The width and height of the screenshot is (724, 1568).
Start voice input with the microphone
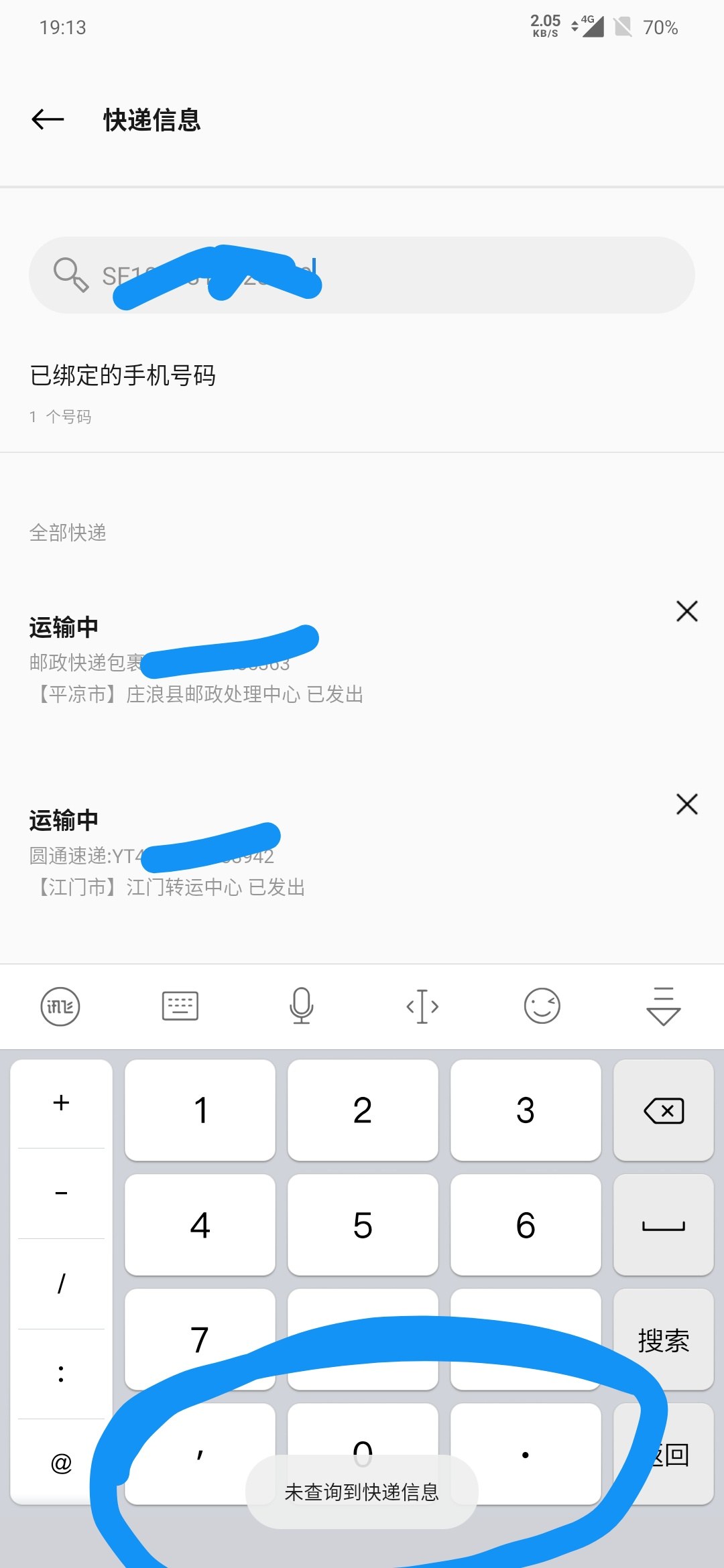click(x=301, y=1006)
